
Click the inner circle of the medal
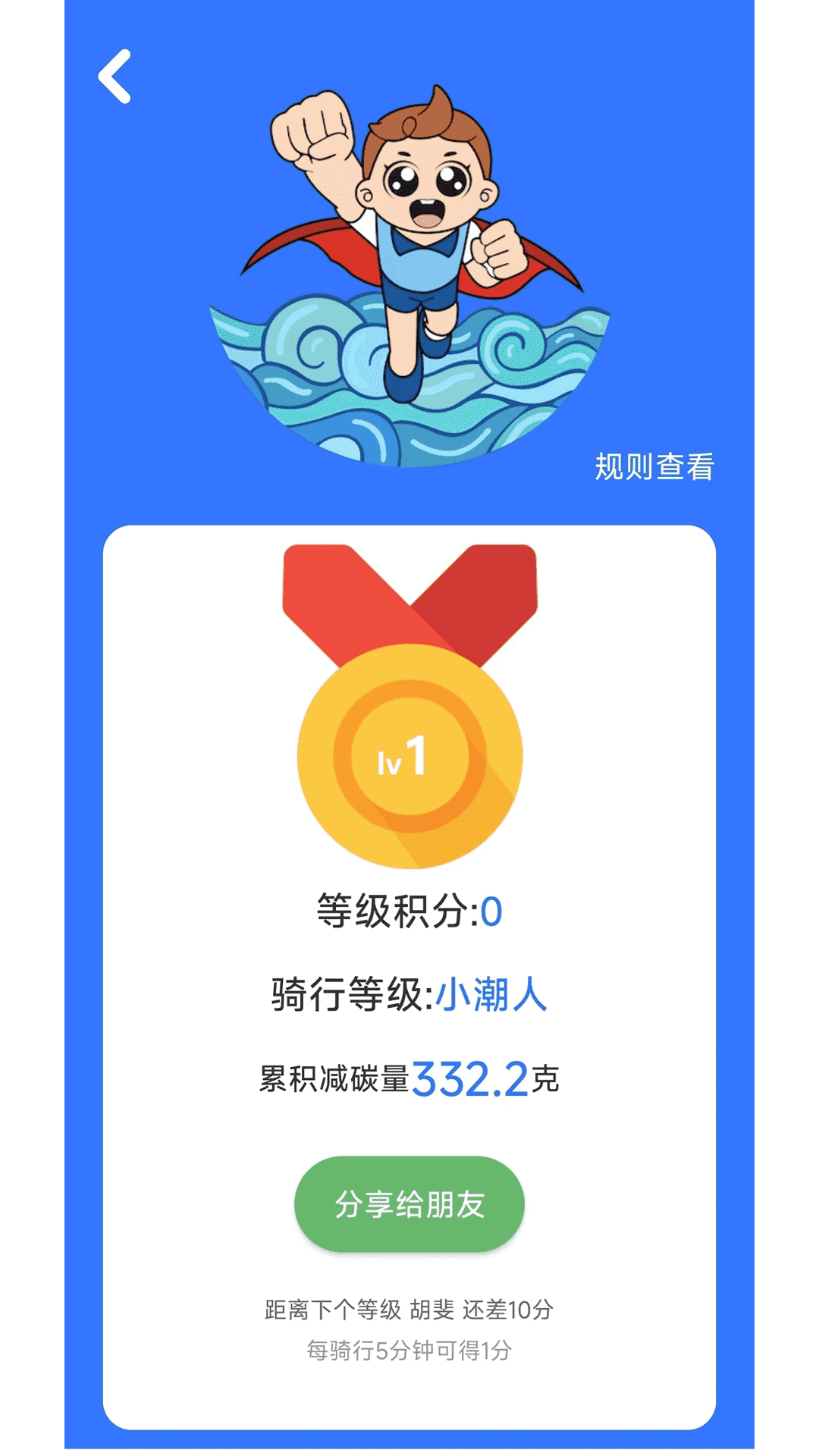tap(409, 758)
